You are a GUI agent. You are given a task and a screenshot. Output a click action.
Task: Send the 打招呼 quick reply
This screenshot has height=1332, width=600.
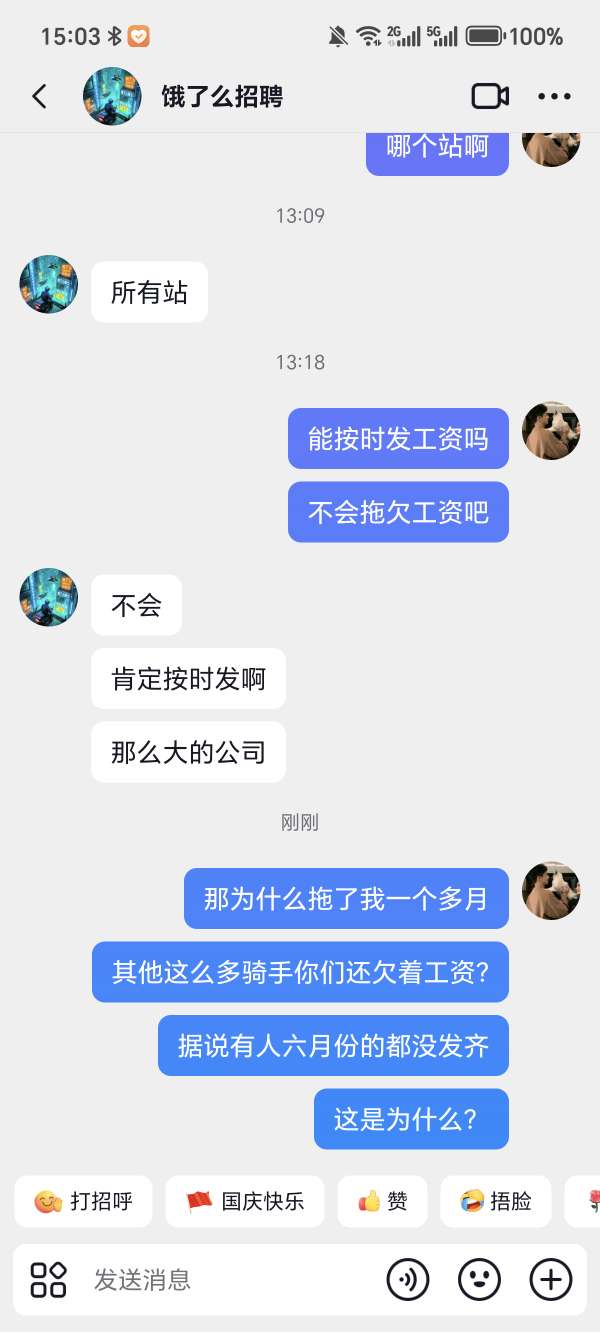coord(83,1201)
